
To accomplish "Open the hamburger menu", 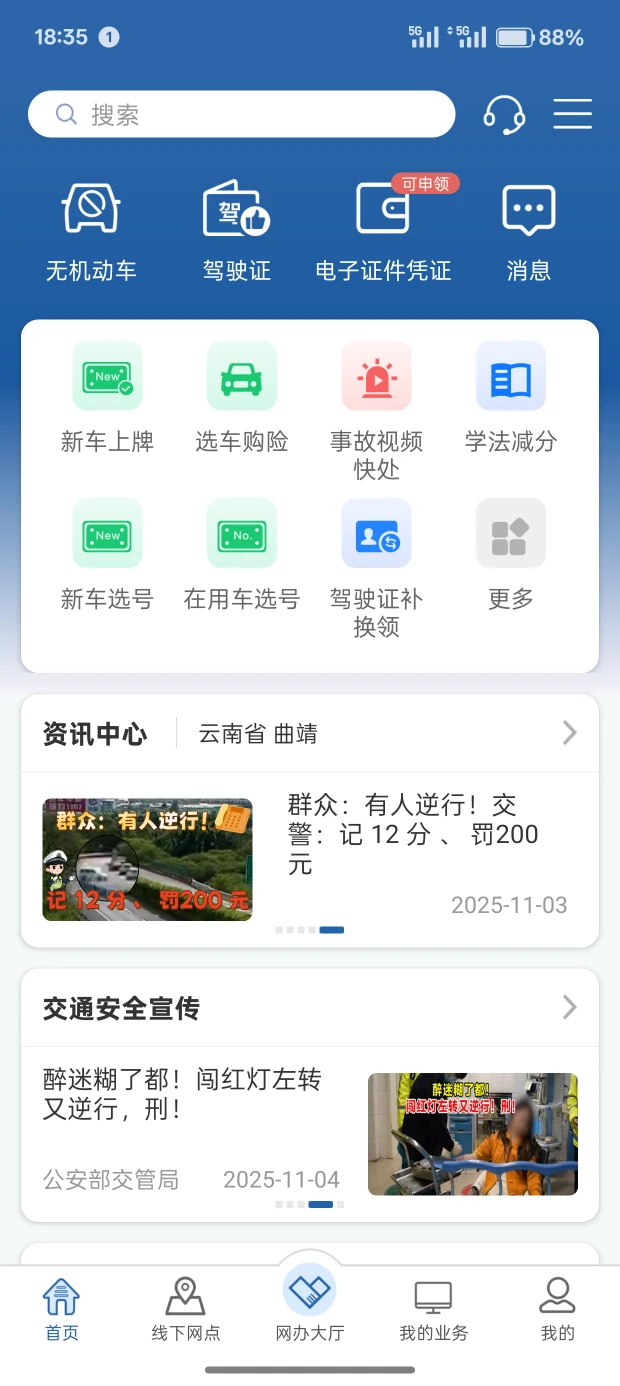I will pos(572,115).
